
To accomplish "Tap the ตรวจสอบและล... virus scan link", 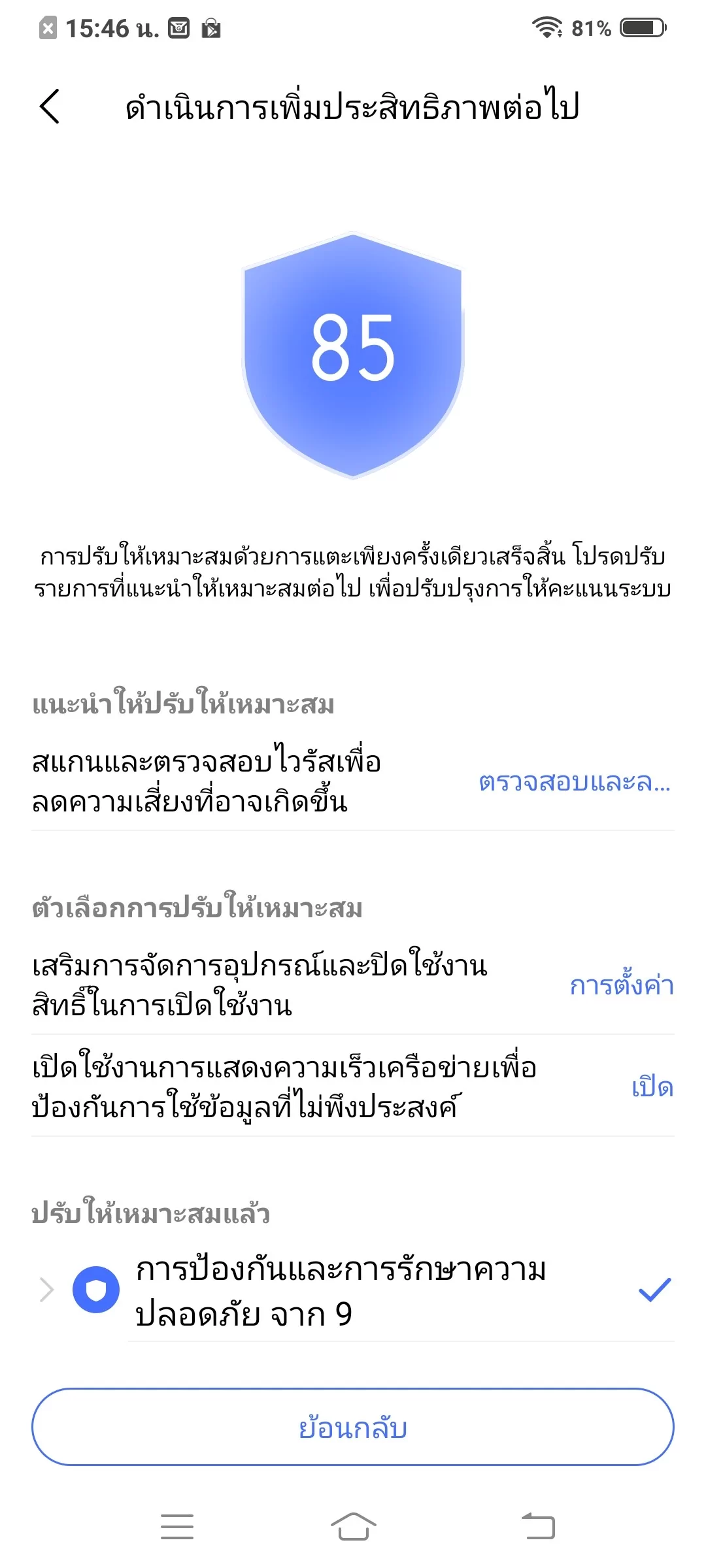I will (x=575, y=782).
